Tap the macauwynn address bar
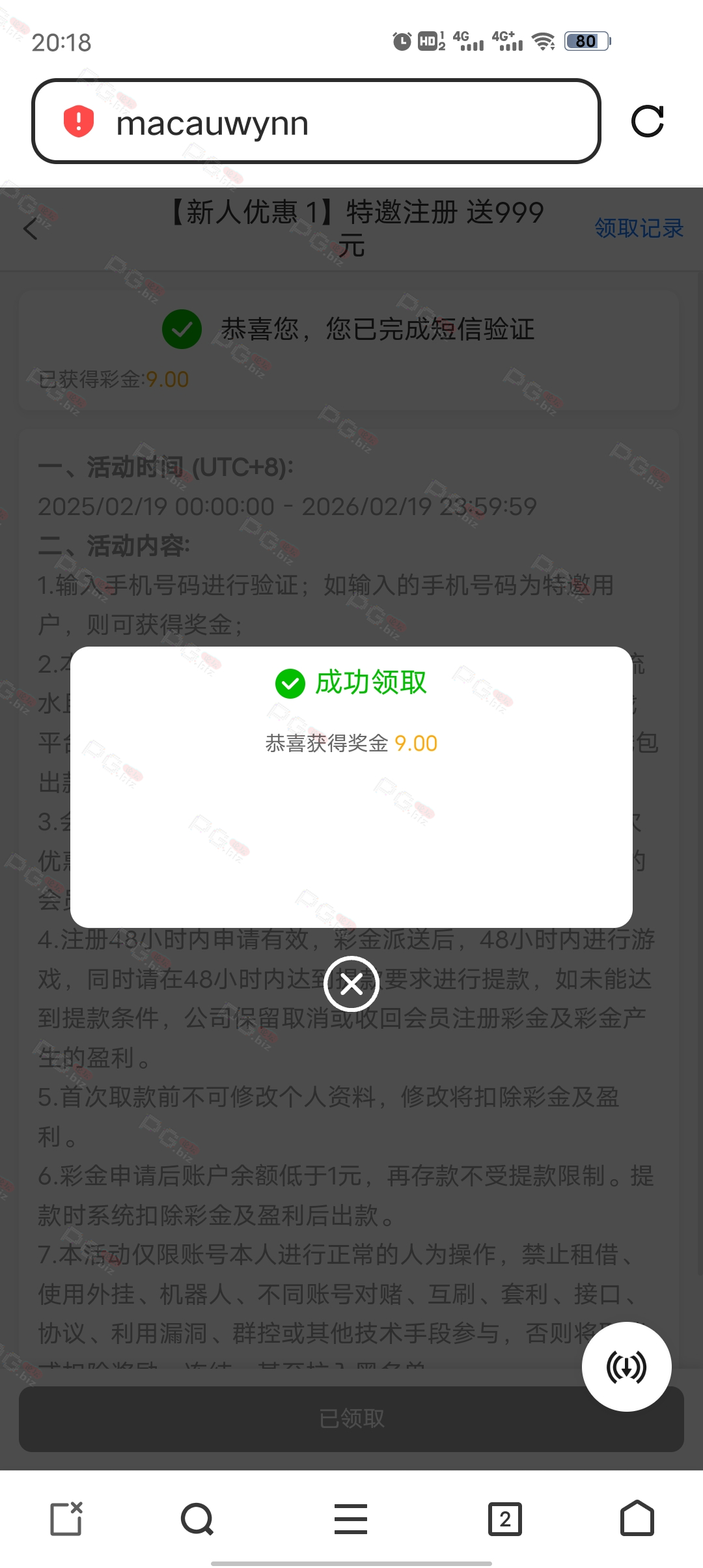703x1568 pixels. [x=316, y=121]
